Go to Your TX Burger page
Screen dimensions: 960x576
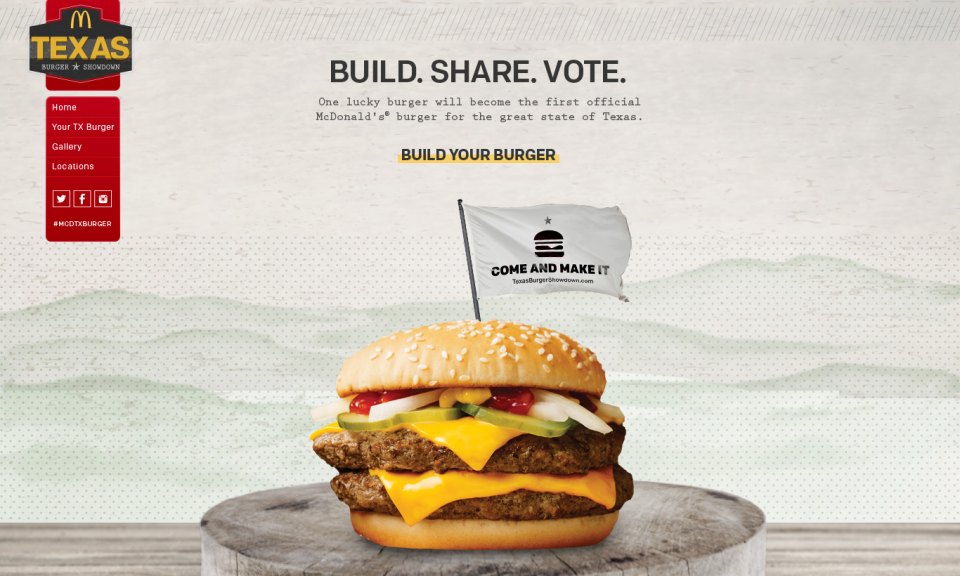(x=83, y=127)
